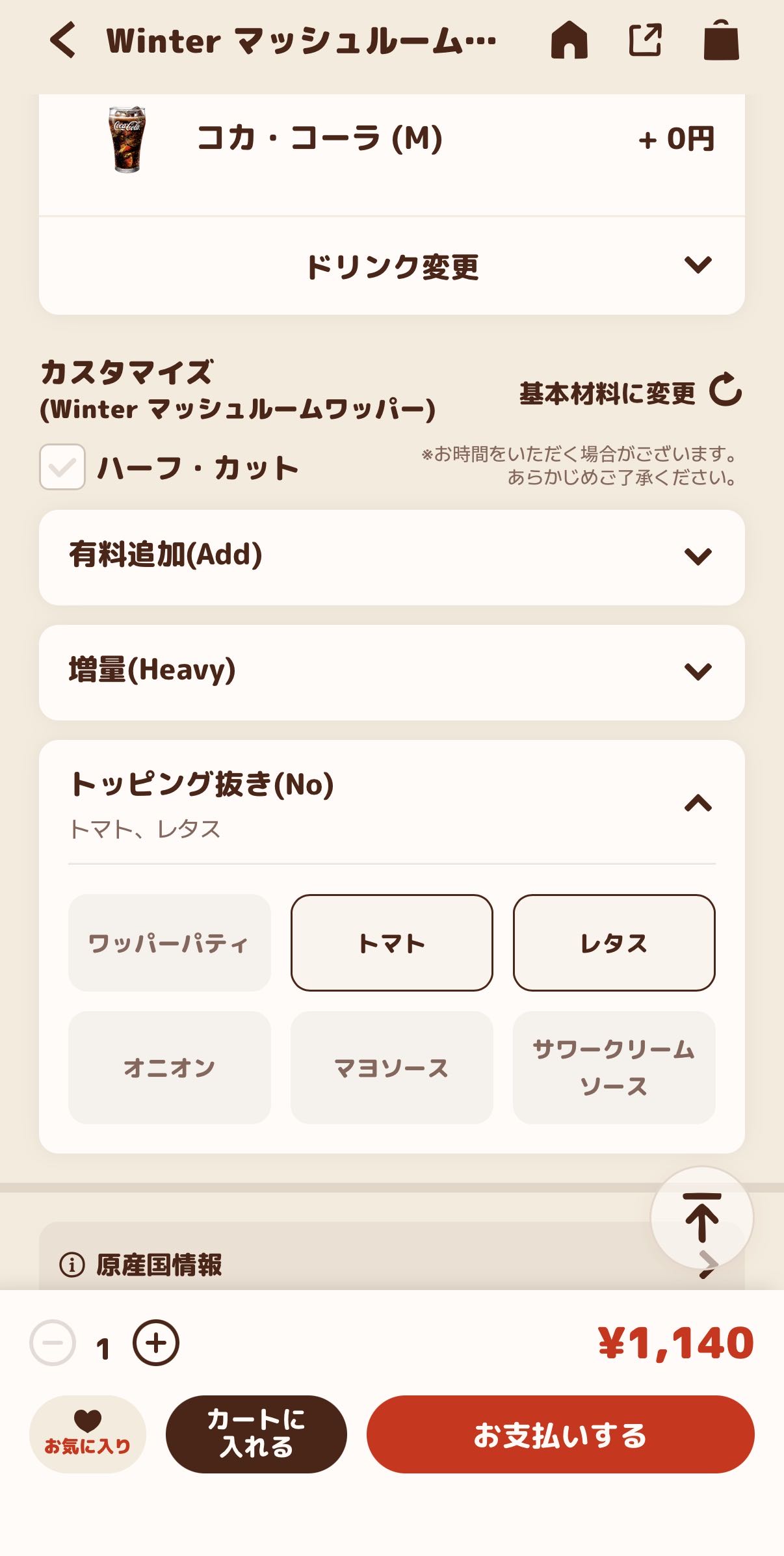Deselect the トマト chip
This screenshot has width=784, height=1556.
(x=391, y=943)
